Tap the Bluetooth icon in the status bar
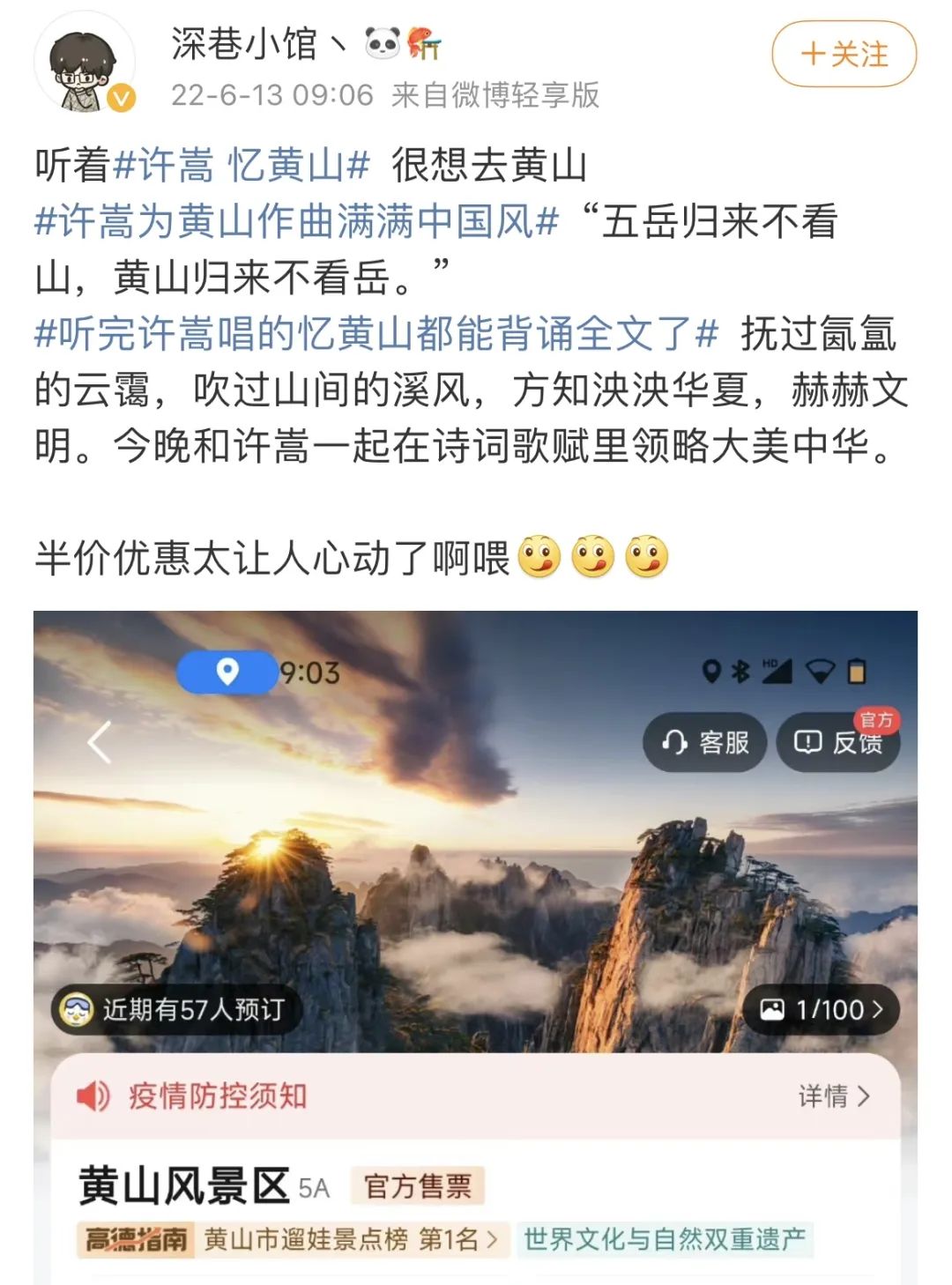 [x=739, y=672]
